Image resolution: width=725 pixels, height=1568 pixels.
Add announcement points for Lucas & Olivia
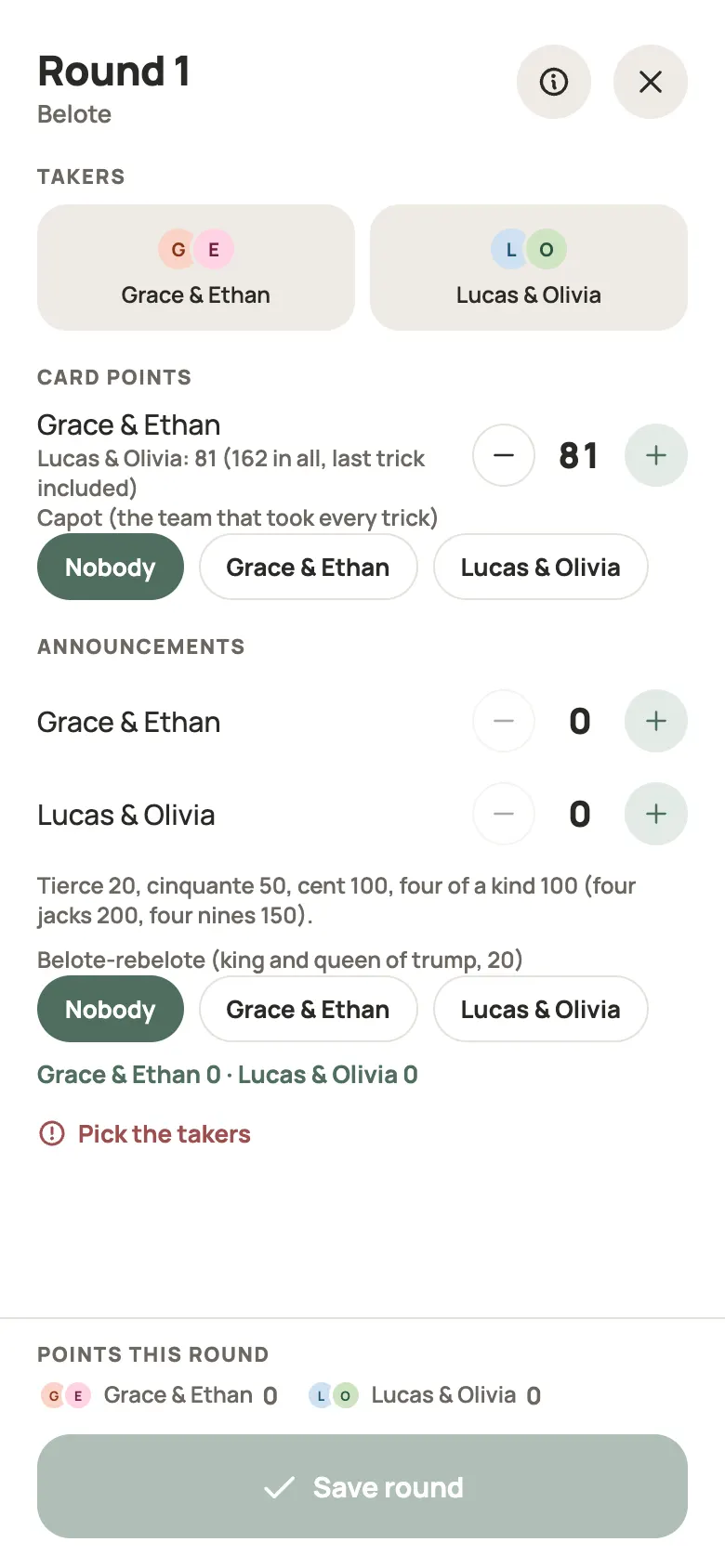656,814
